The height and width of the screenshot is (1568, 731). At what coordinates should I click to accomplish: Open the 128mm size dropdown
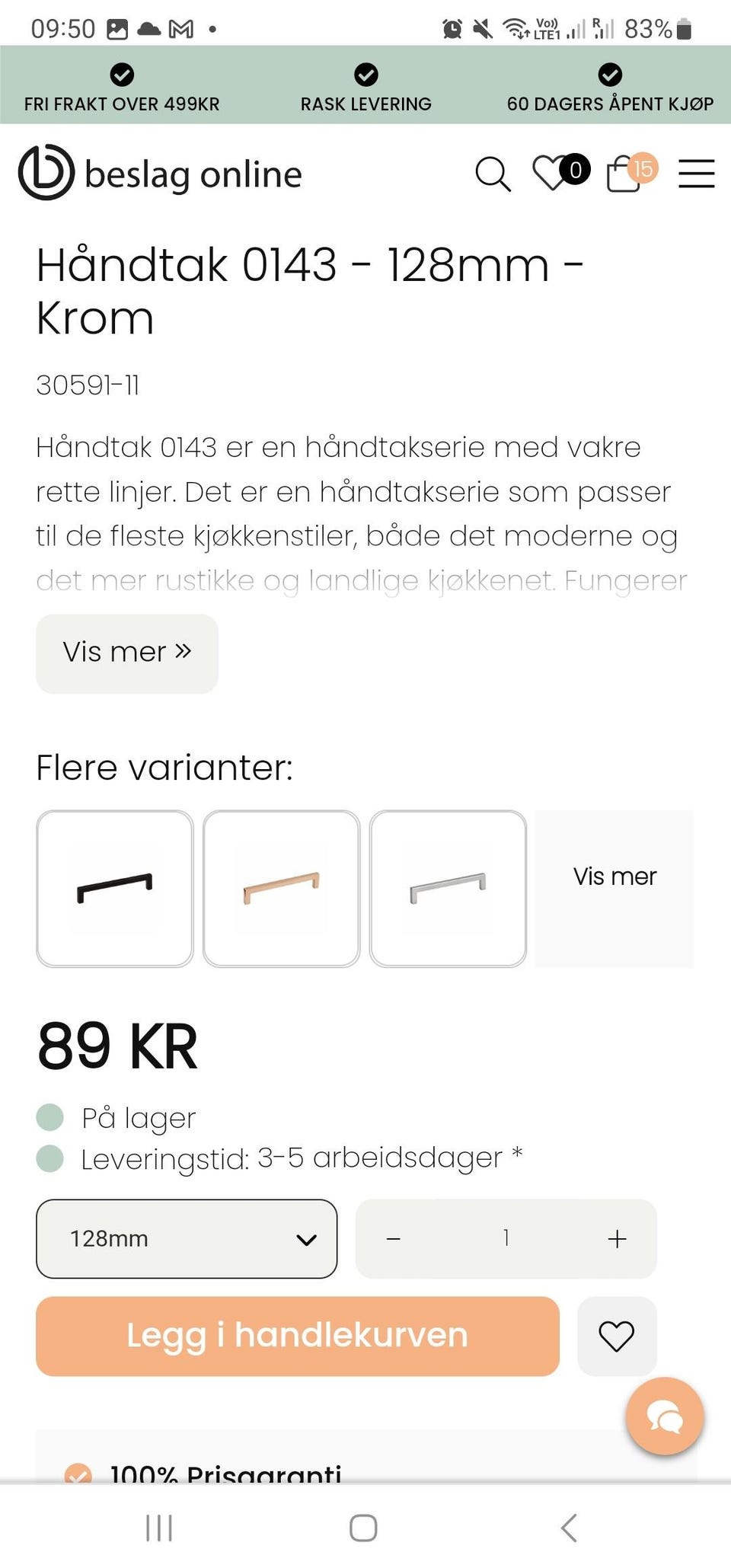[186, 1238]
